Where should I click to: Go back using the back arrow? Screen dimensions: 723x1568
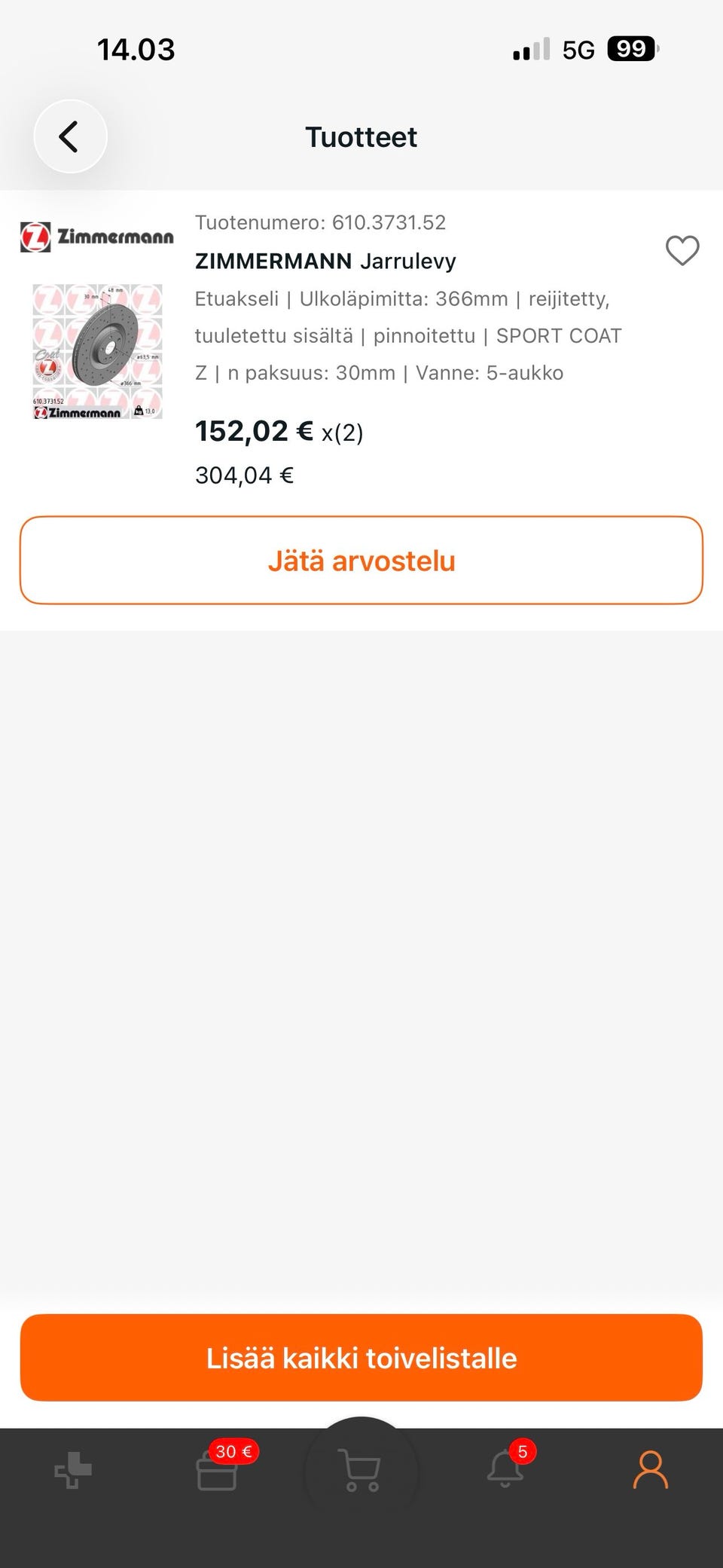[x=70, y=136]
